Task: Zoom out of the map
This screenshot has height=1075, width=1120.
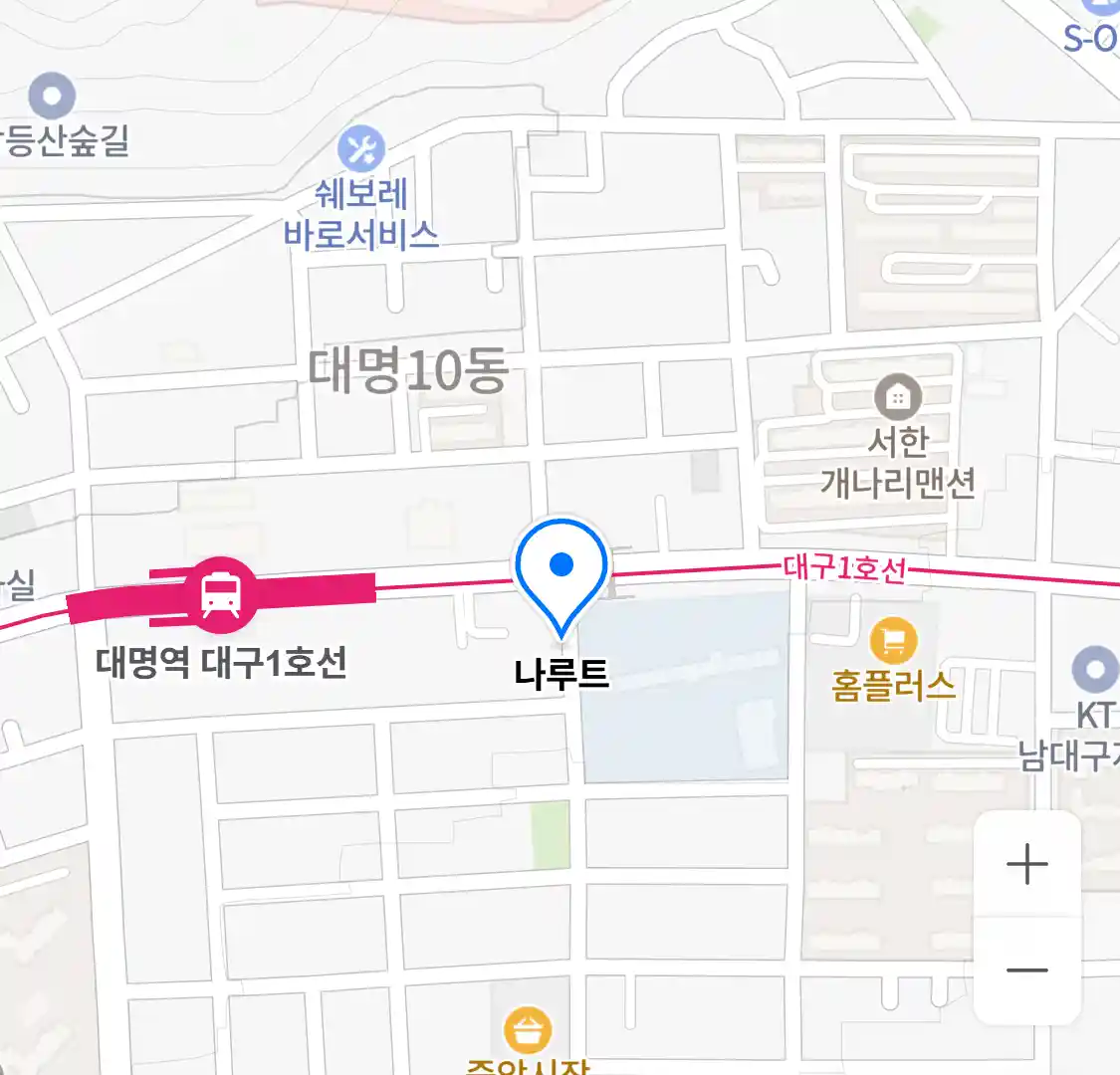Action: click(1026, 970)
